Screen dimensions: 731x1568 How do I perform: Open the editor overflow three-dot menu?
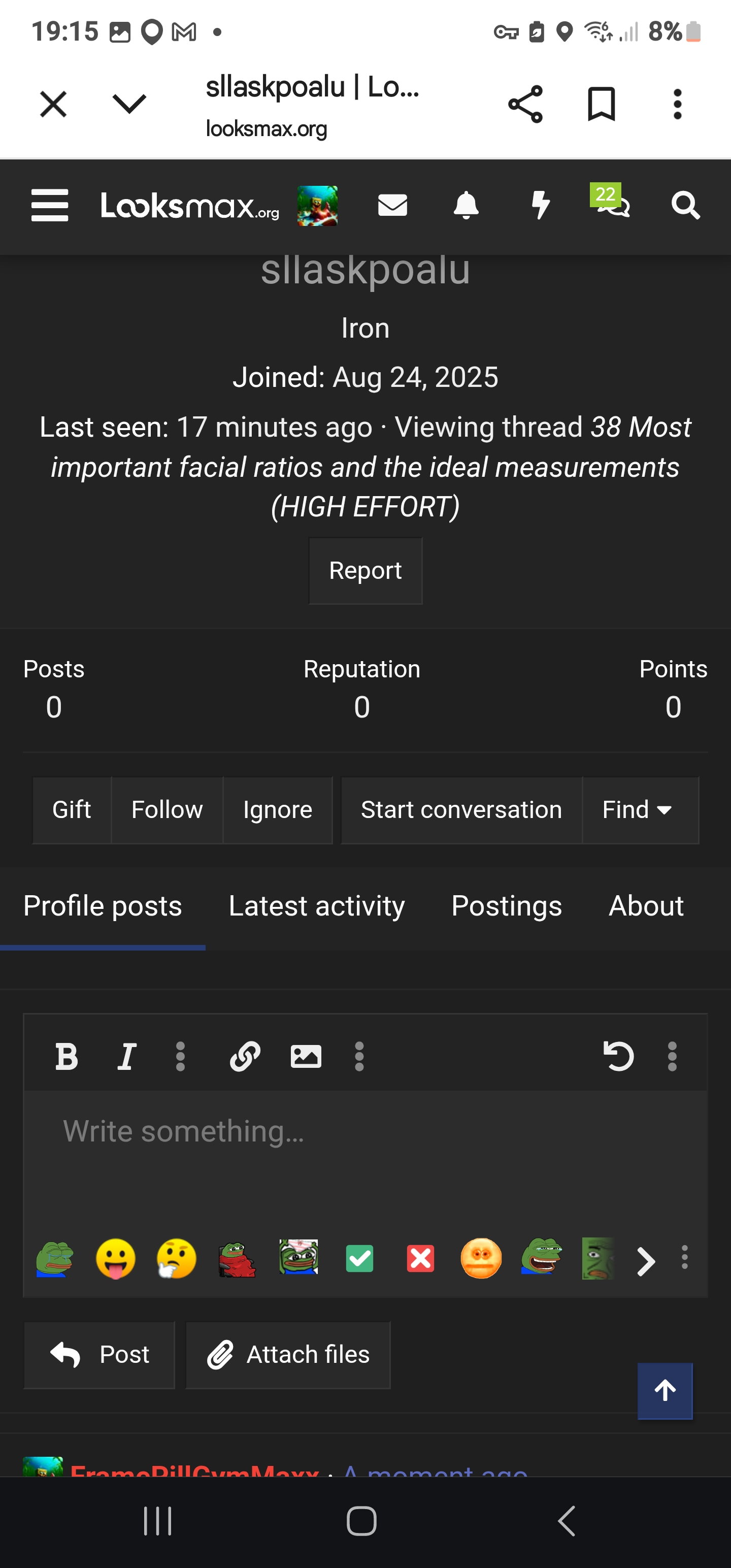(671, 1057)
